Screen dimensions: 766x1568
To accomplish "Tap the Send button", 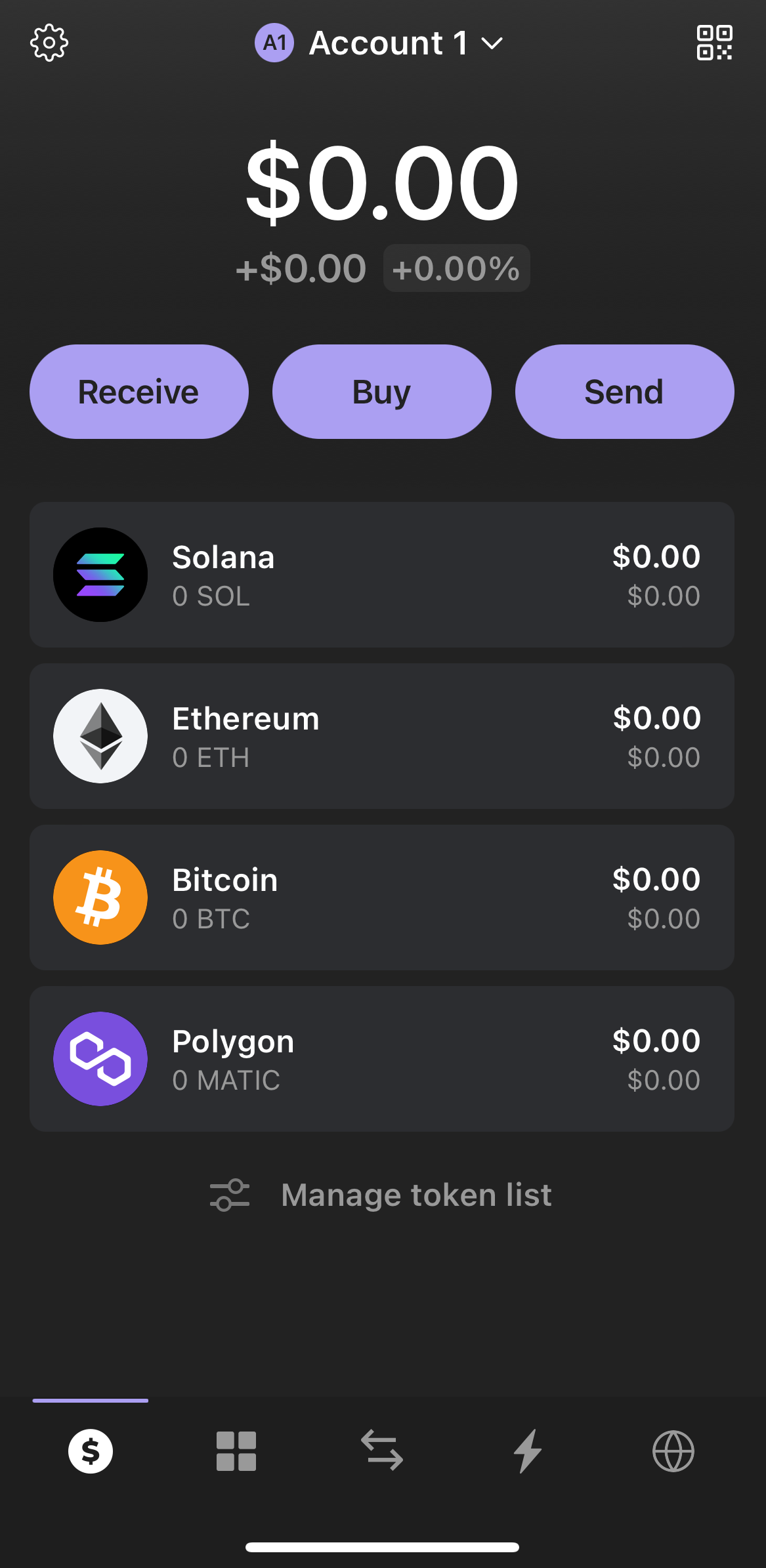I will pos(624,392).
